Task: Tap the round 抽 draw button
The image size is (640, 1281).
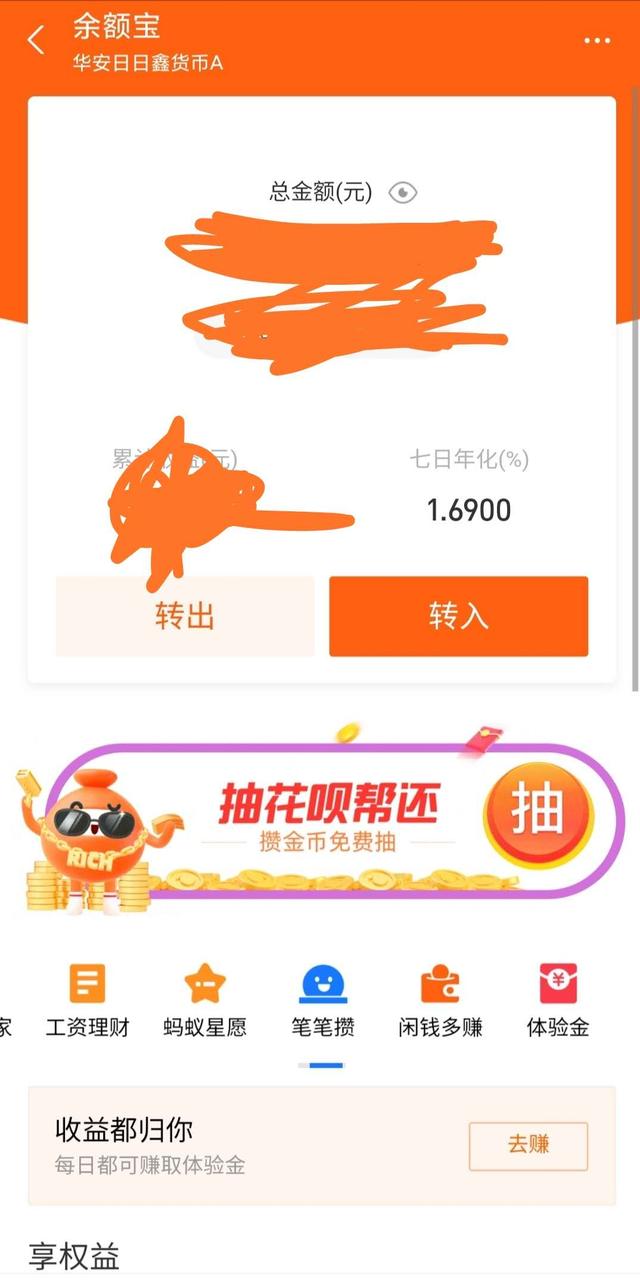Action: click(537, 812)
